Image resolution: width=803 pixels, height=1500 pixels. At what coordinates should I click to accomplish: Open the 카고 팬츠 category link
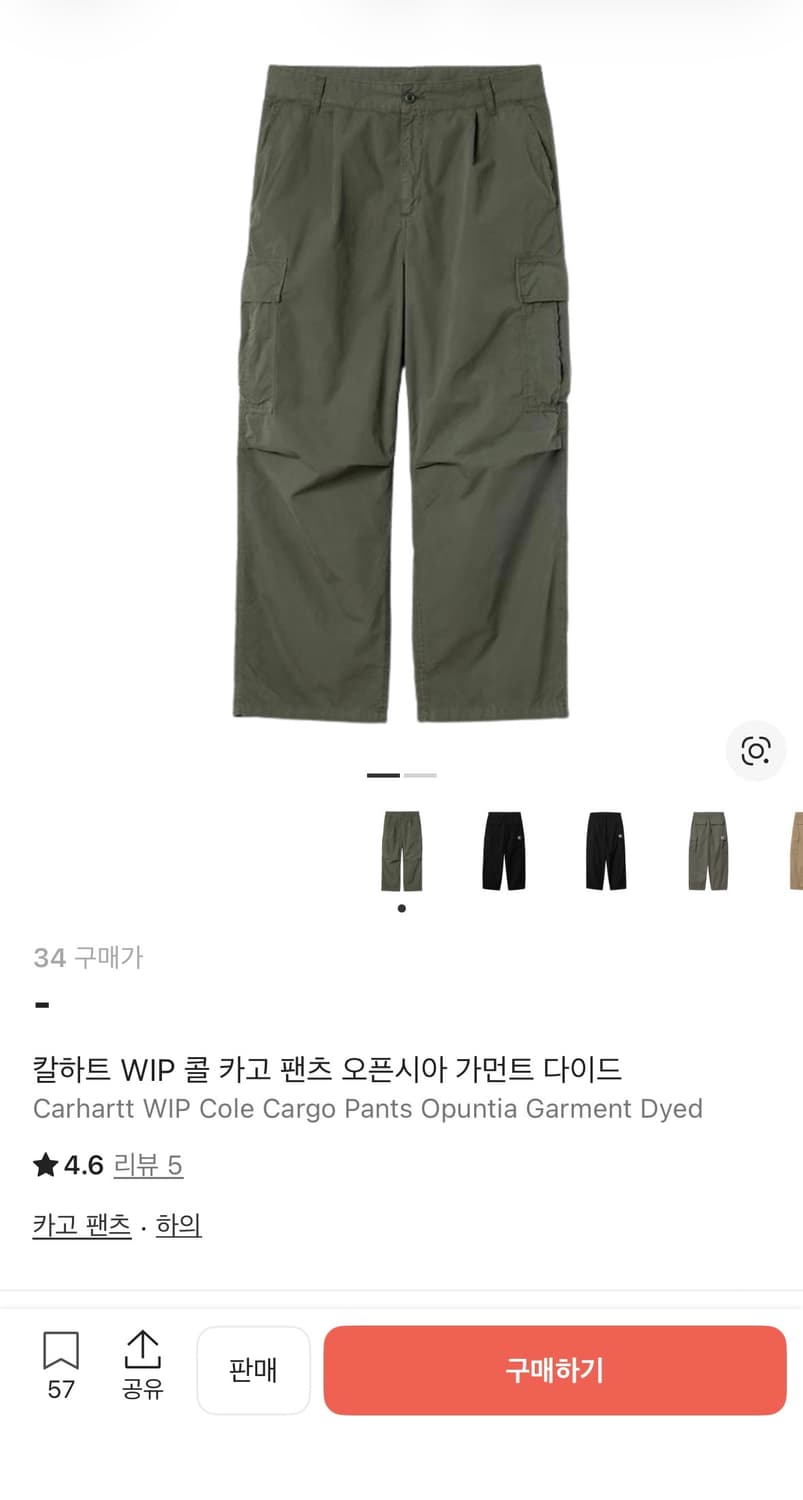81,1224
